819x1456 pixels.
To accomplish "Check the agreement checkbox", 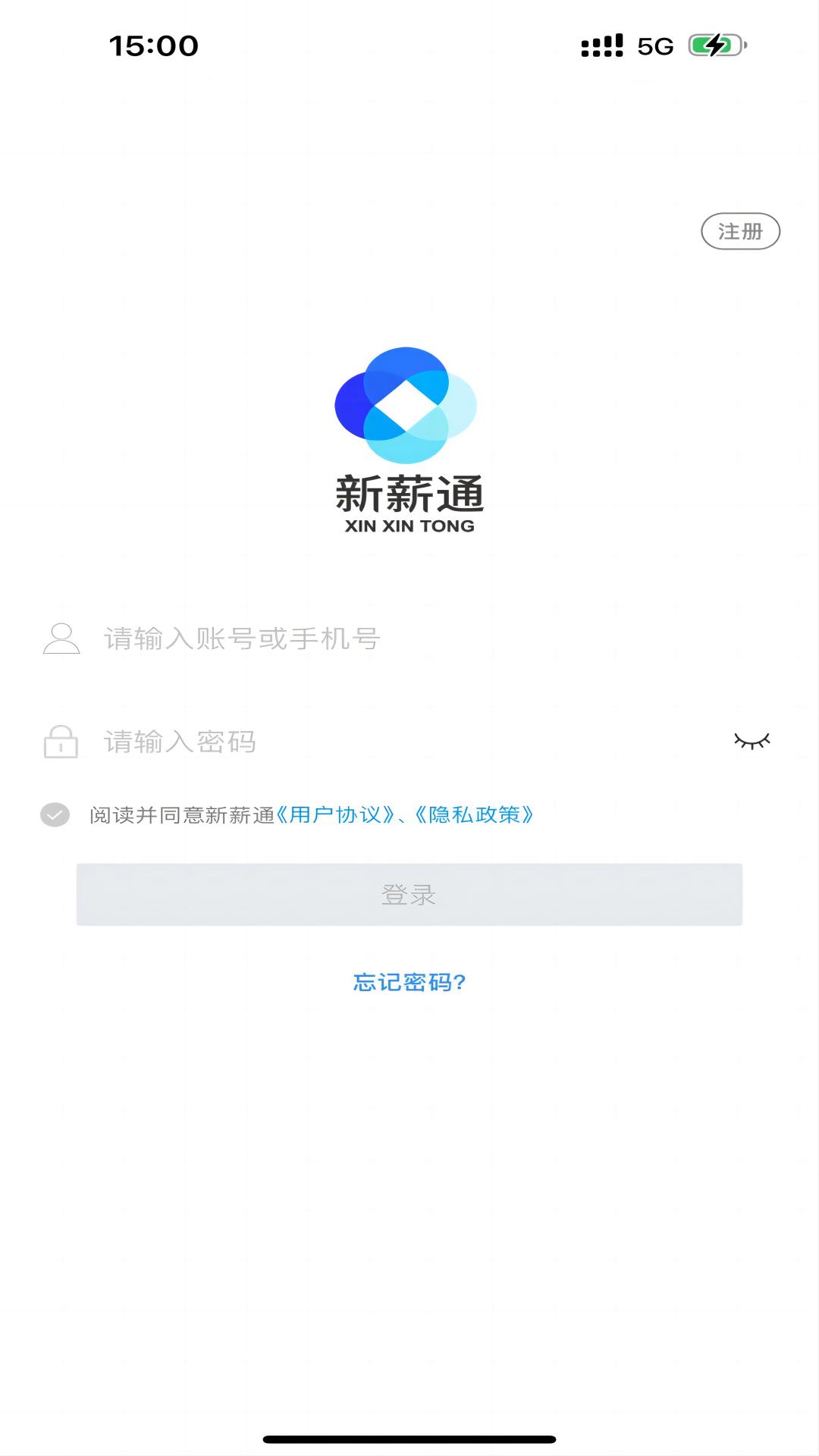I will 55,815.
